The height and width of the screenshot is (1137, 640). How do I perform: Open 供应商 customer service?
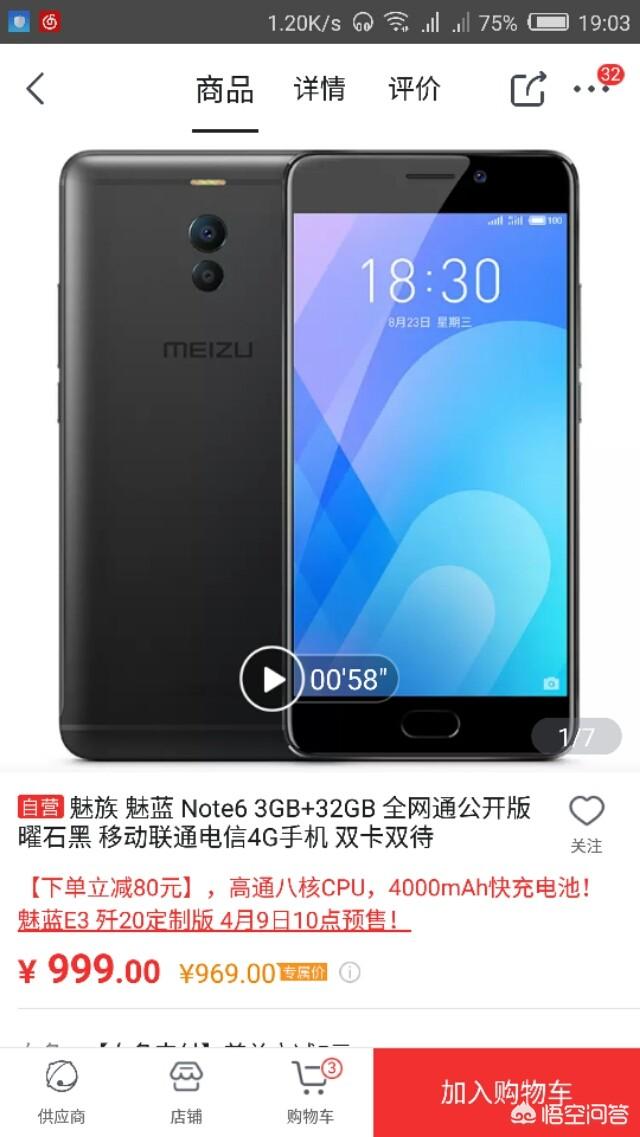click(62, 1092)
